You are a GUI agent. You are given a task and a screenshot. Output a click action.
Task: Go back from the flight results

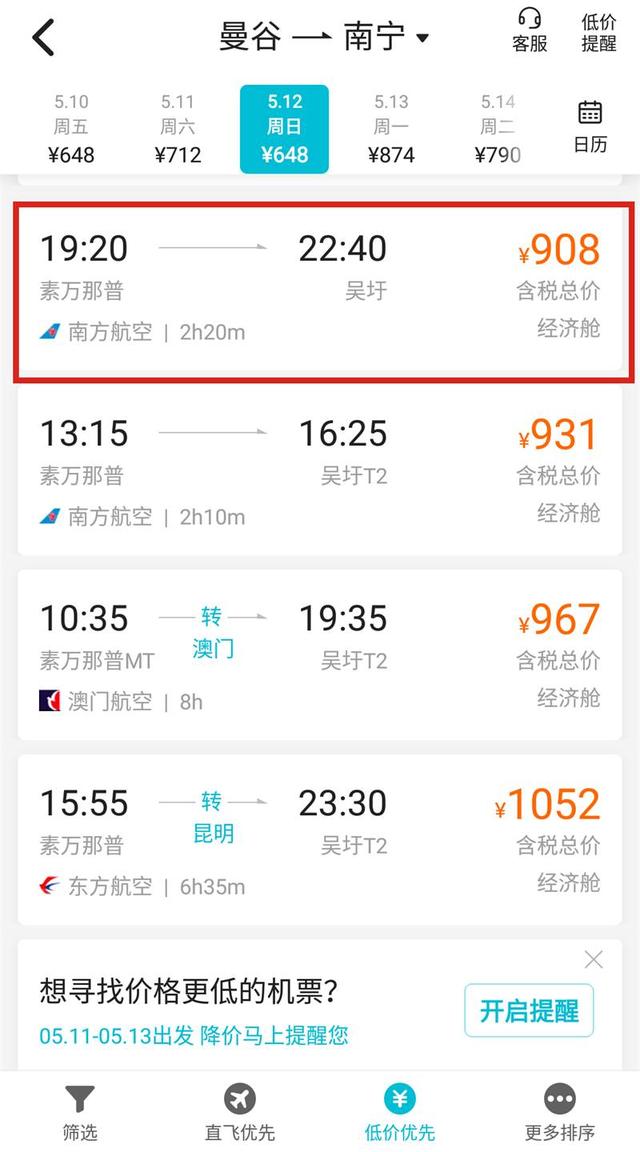coord(43,38)
